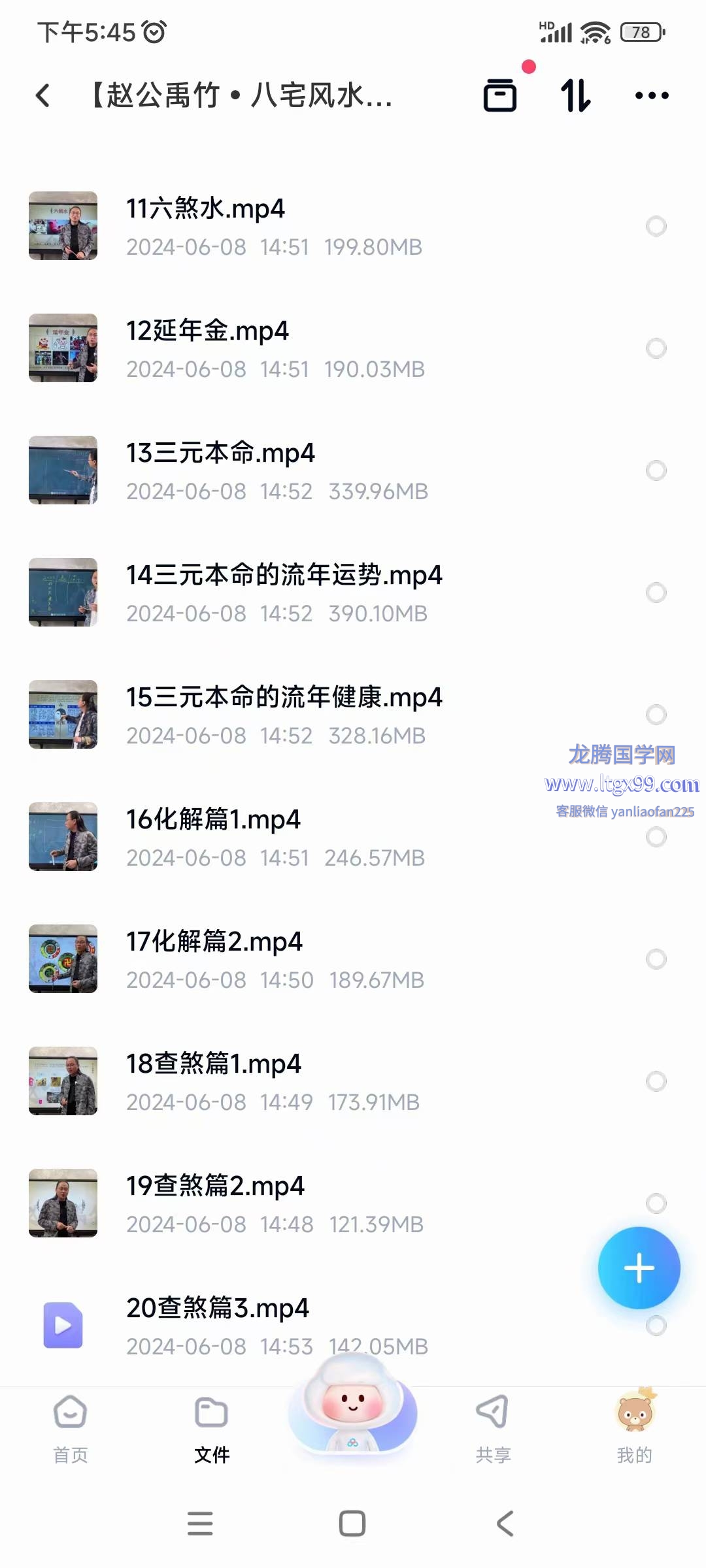Switch to the 共享 tab
706x1568 pixels.
pos(493,1429)
